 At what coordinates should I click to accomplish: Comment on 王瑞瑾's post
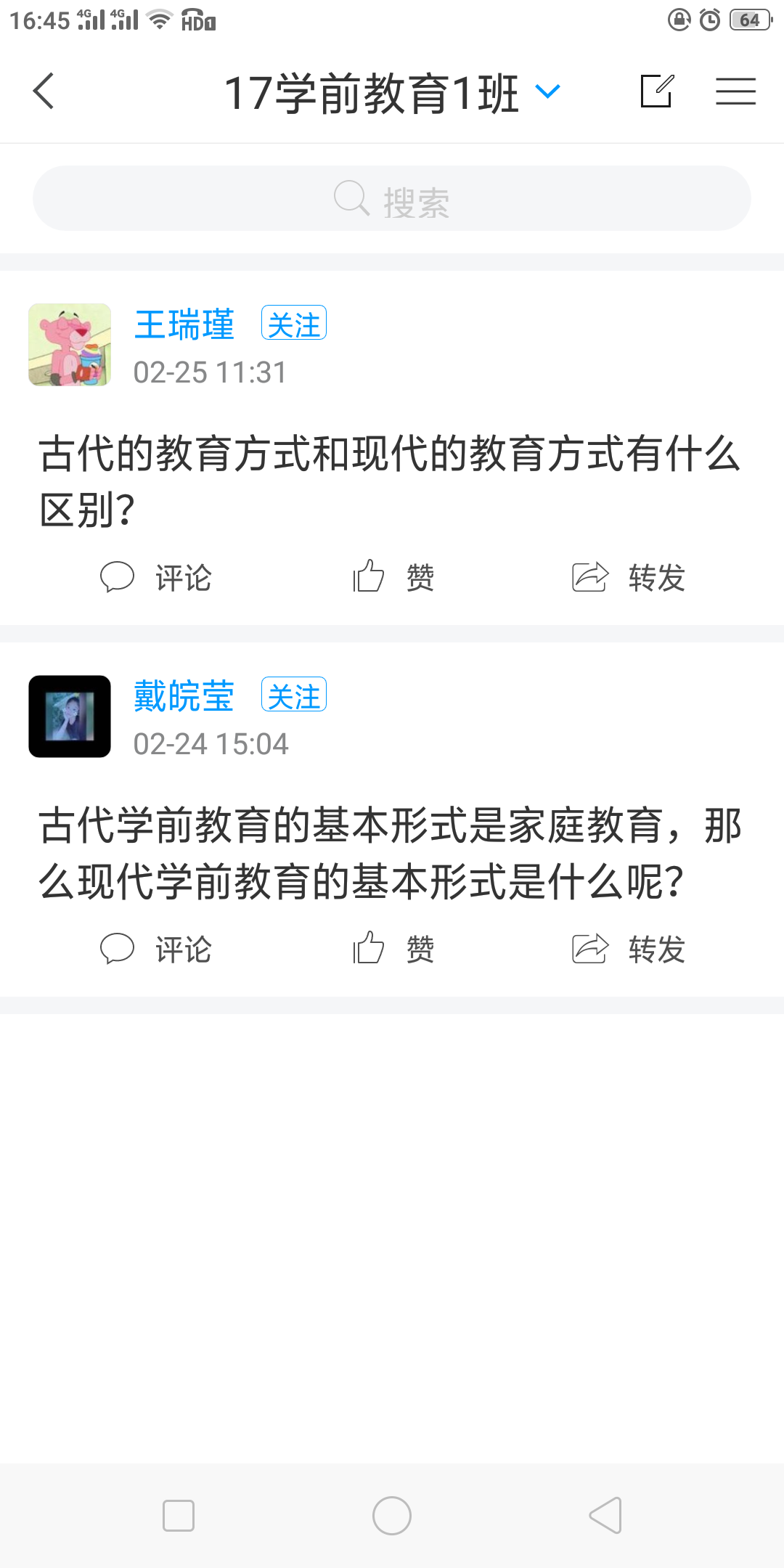[156, 578]
